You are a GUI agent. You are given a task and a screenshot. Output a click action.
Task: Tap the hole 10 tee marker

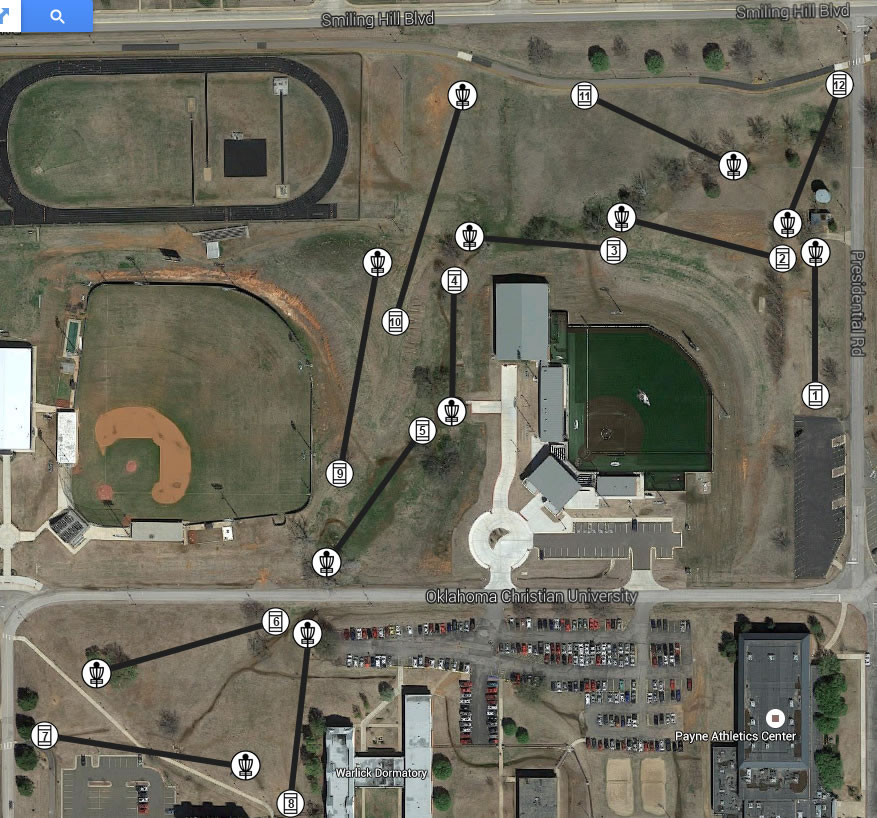tap(395, 321)
